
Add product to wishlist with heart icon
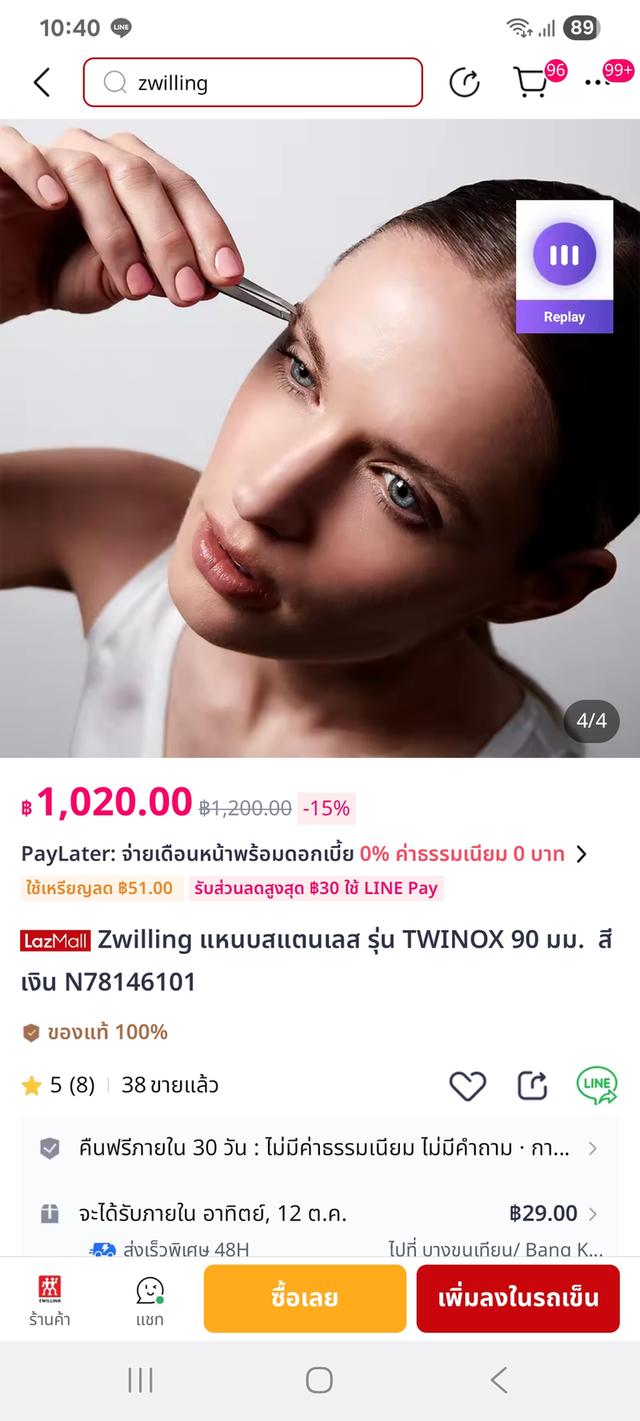coord(467,1085)
